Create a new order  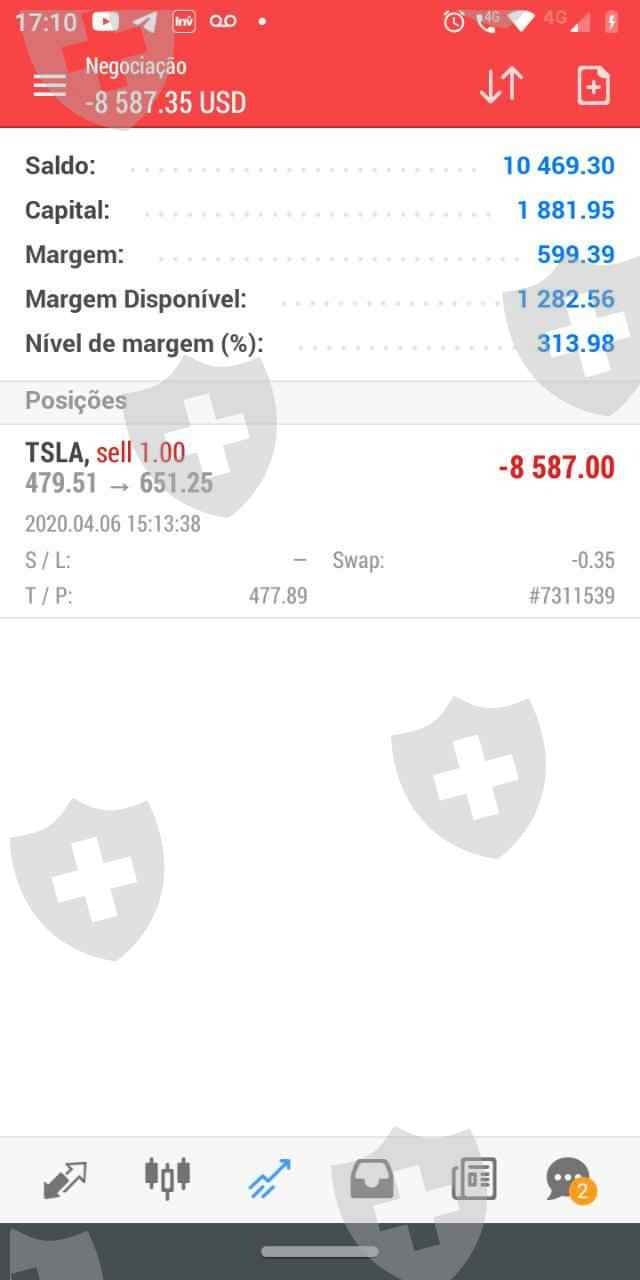point(593,85)
